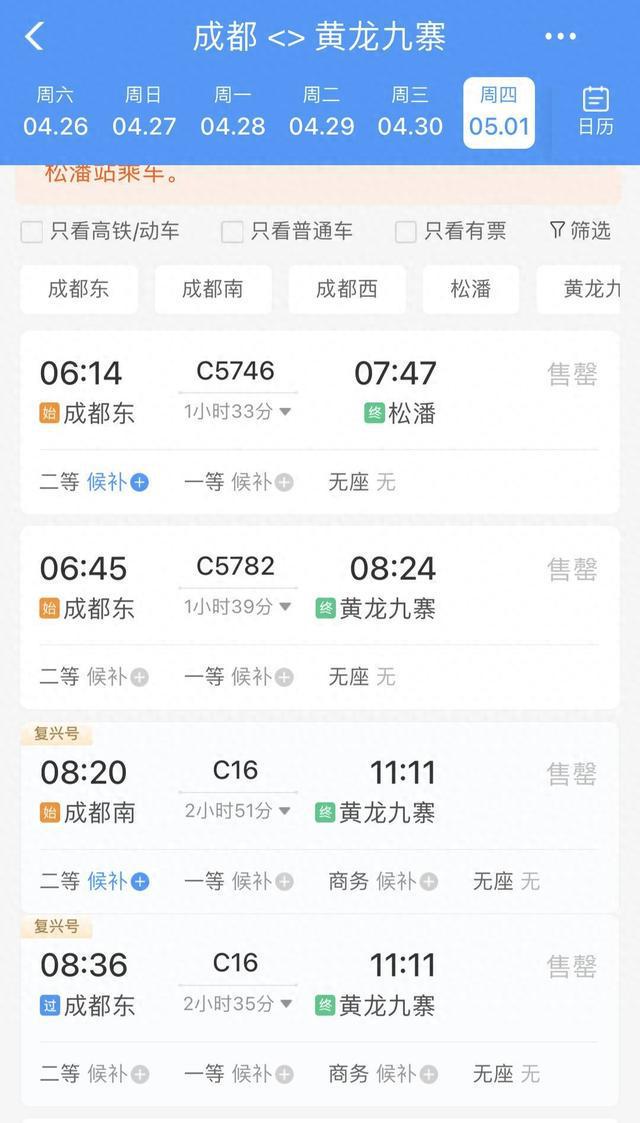Viewport: 640px width, 1123px height.
Task: Choose date 周三 04.30
Action: 410,112
